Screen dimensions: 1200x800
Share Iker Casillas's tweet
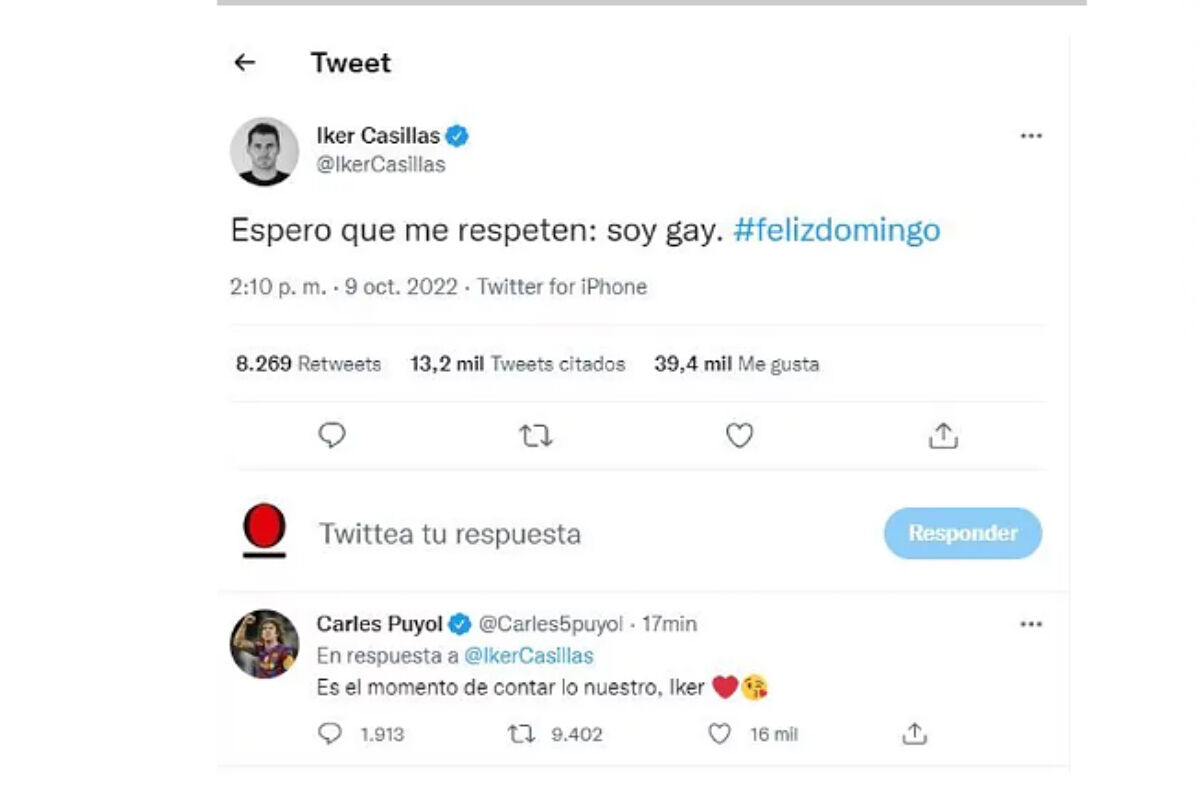[x=943, y=436]
